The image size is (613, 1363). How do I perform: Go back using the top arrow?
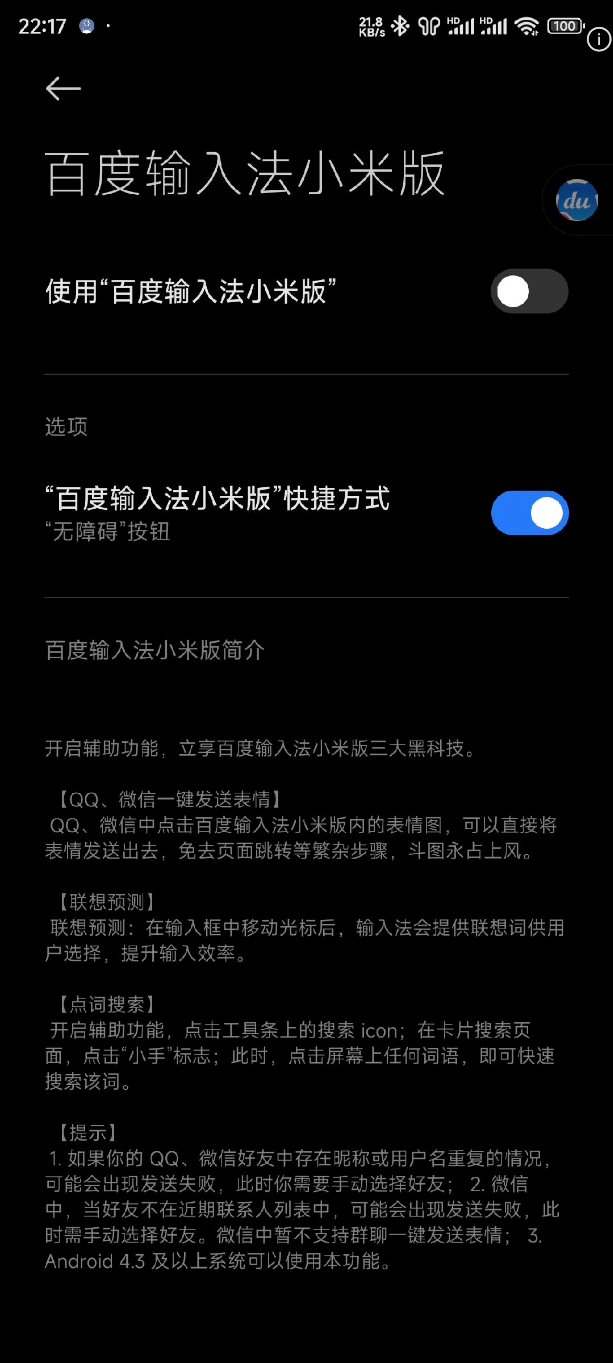63,89
